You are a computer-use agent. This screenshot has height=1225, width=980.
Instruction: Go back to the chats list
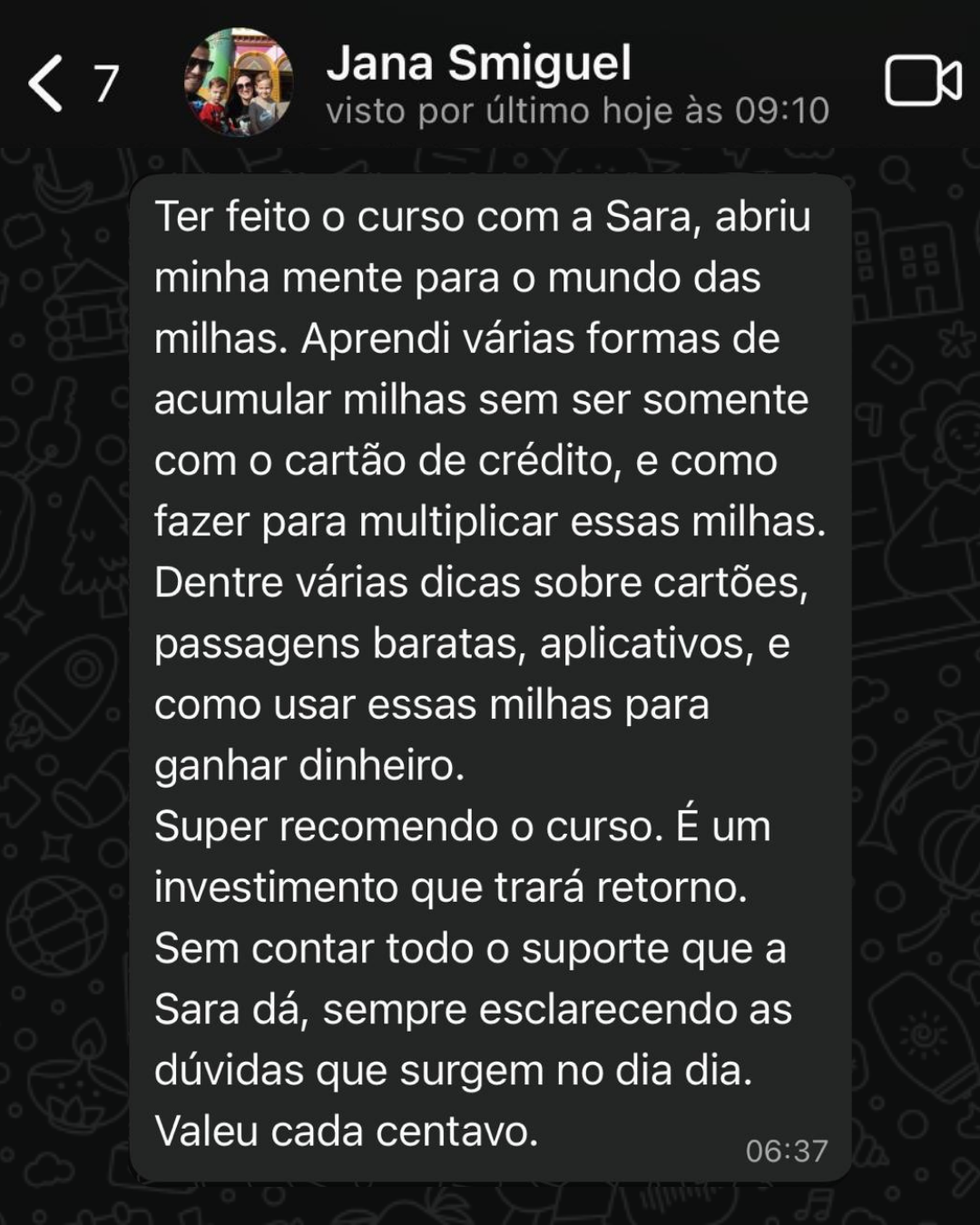[x=47, y=83]
